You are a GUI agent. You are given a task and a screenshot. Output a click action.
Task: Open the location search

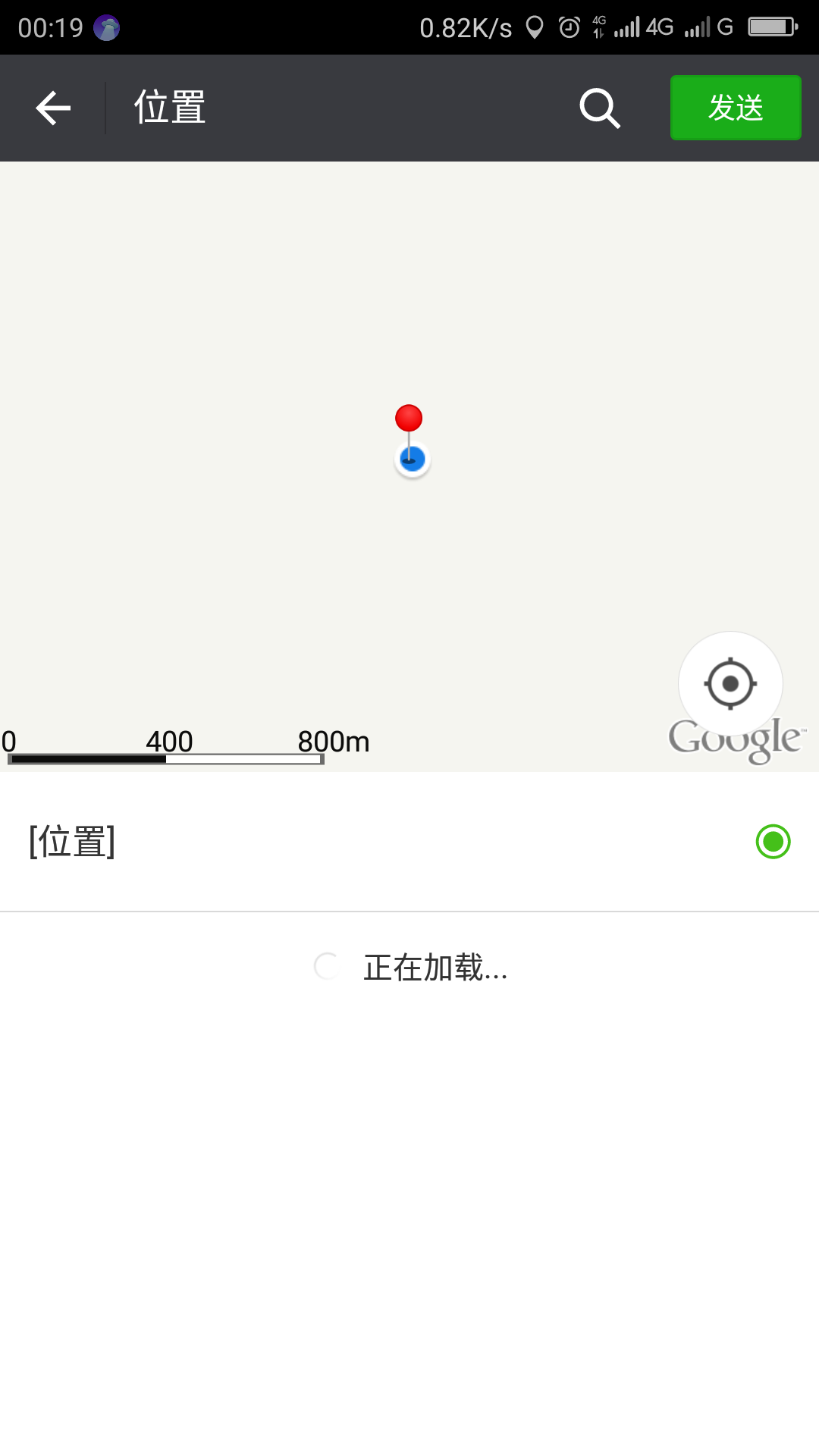(x=599, y=108)
